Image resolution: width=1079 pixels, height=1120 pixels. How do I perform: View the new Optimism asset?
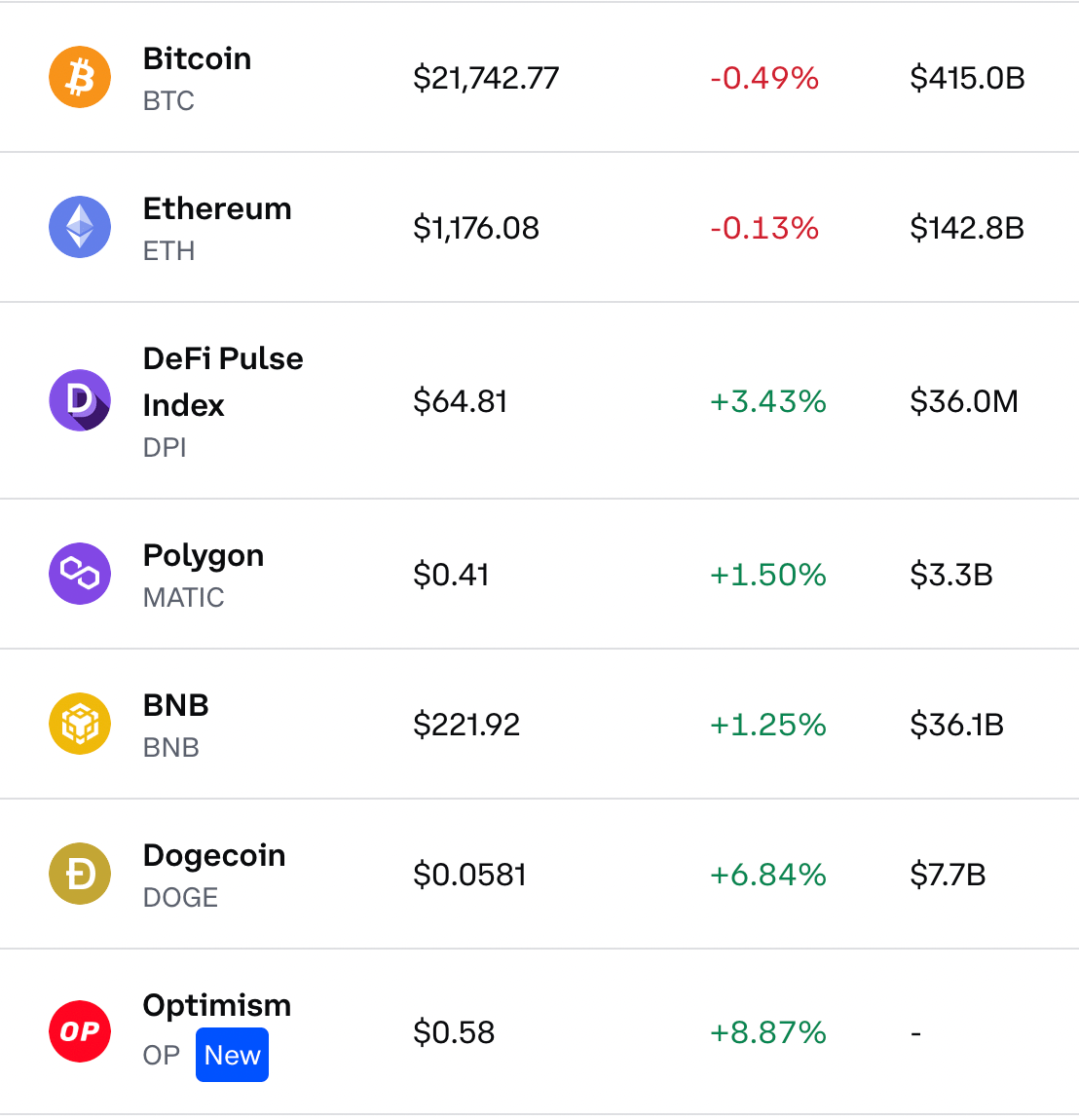[x=216, y=1030]
